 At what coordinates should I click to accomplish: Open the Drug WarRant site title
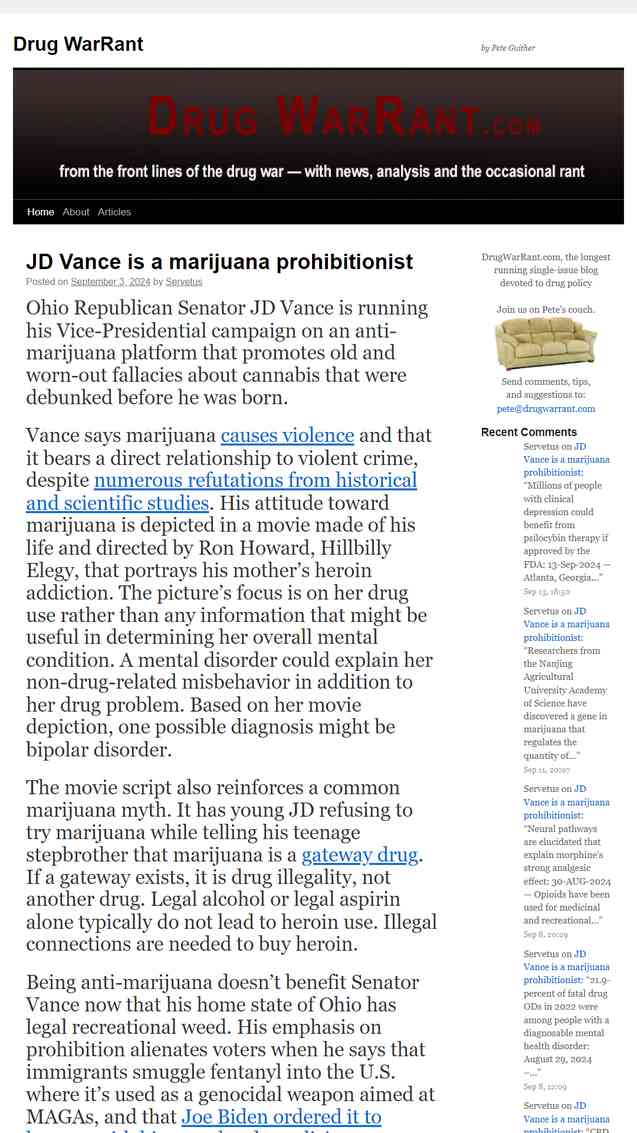(x=78, y=44)
